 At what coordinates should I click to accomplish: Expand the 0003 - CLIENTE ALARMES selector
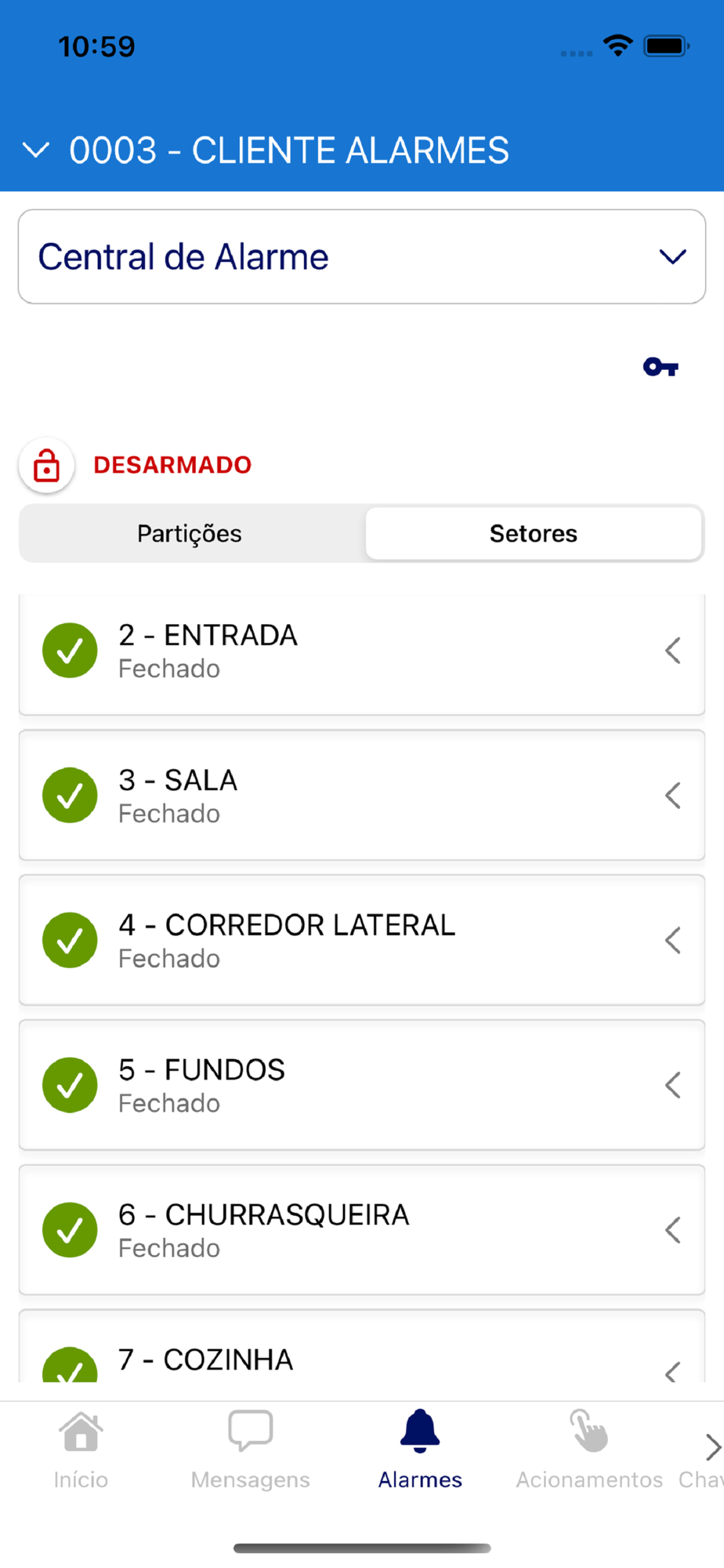click(266, 151)
